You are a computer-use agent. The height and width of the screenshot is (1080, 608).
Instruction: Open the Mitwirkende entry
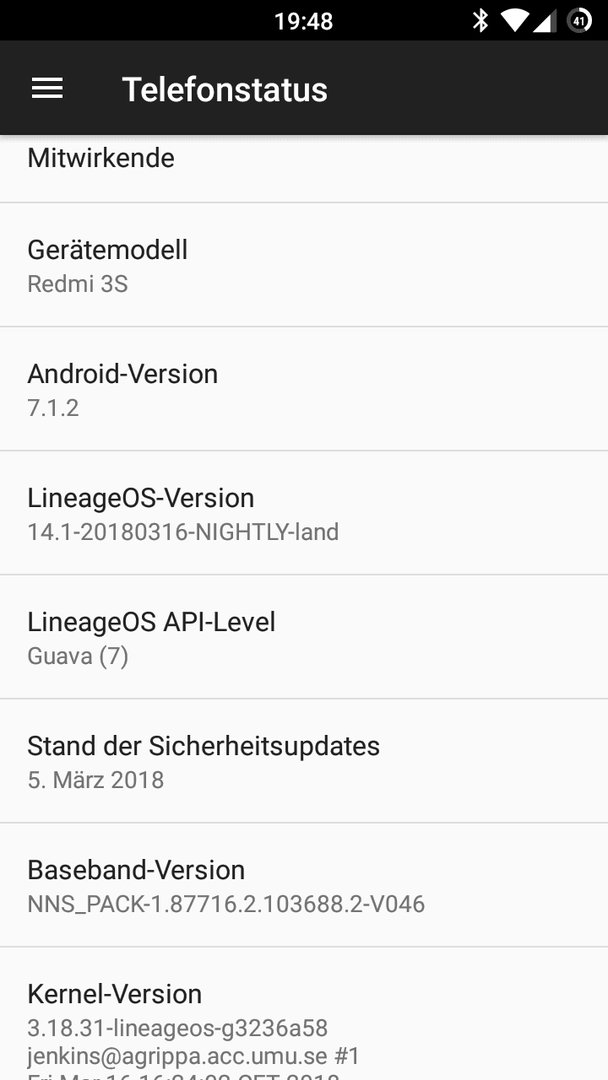(x=304, y=169)
